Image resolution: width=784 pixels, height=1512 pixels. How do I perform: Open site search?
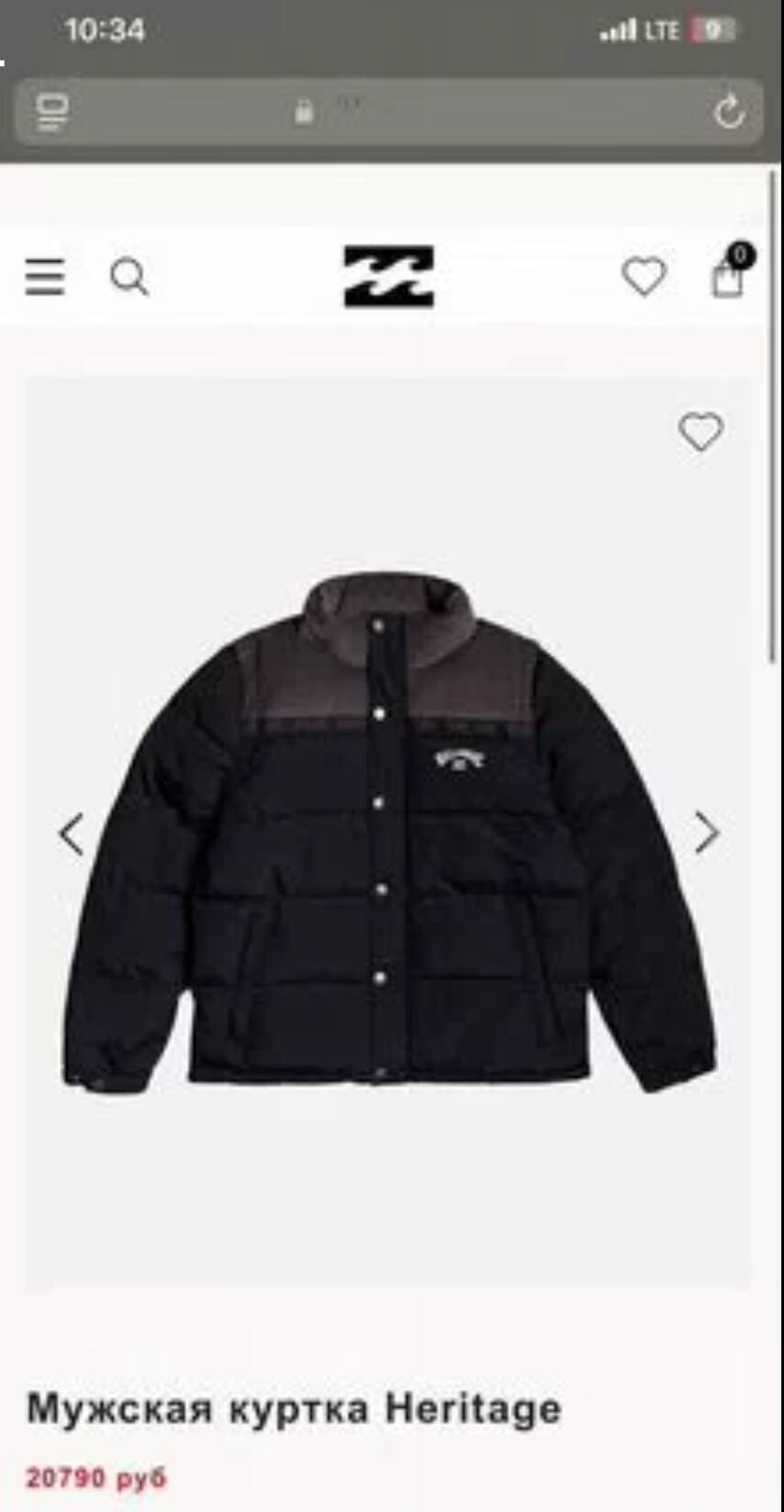pos(129,276)
